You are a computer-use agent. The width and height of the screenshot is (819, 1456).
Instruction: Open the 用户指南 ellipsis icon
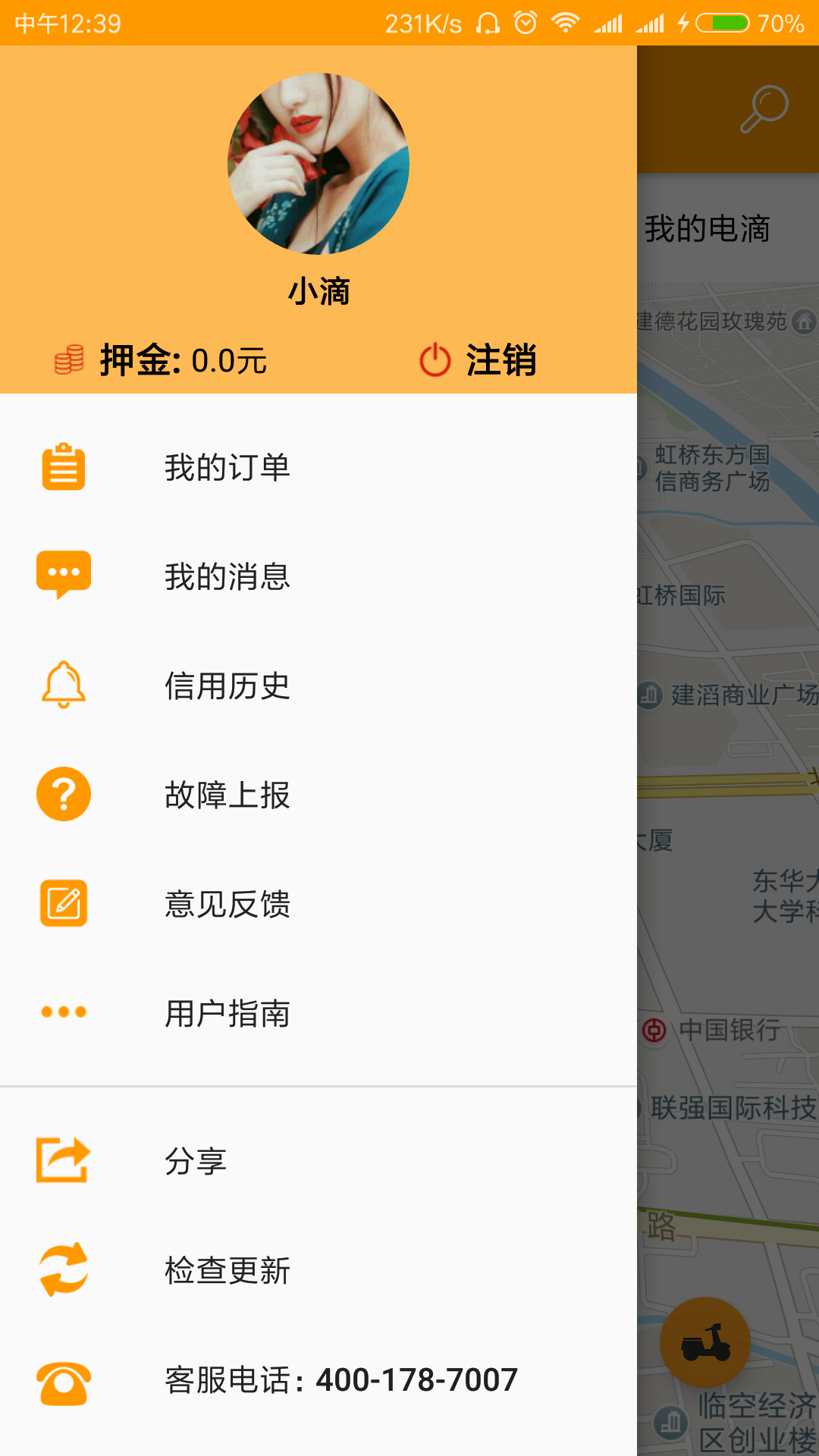pos(64,1011)
